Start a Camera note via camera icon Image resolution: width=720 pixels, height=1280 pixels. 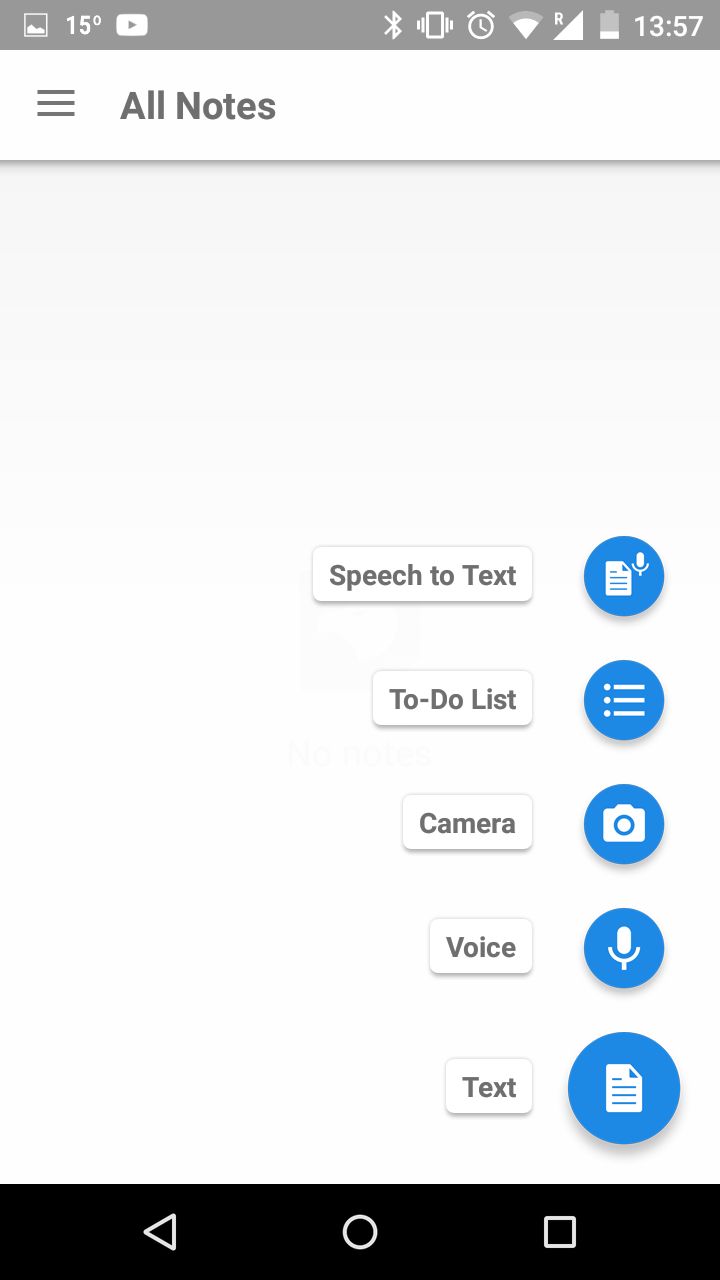click(x=624, y=824)
